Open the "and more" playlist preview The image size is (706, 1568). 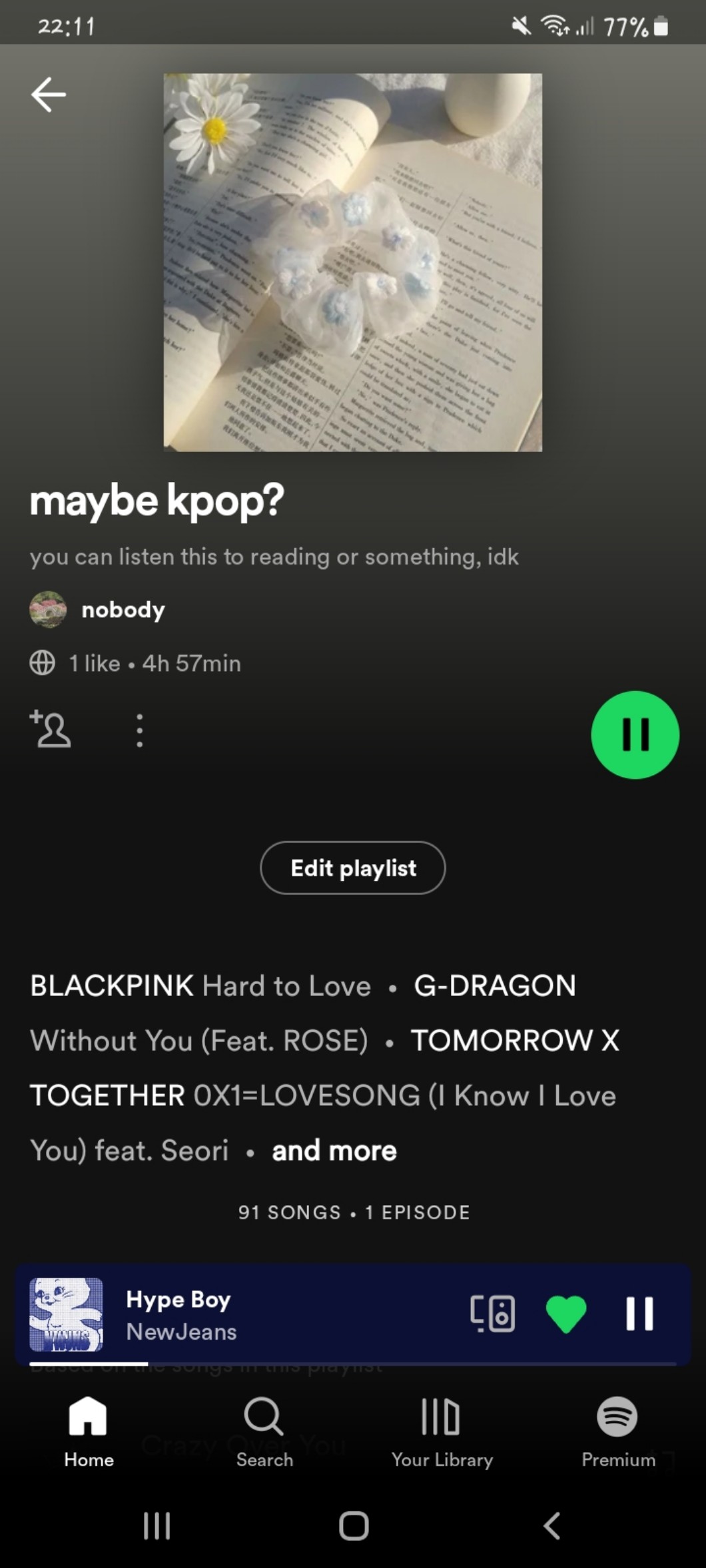(x=334, y=1151)
